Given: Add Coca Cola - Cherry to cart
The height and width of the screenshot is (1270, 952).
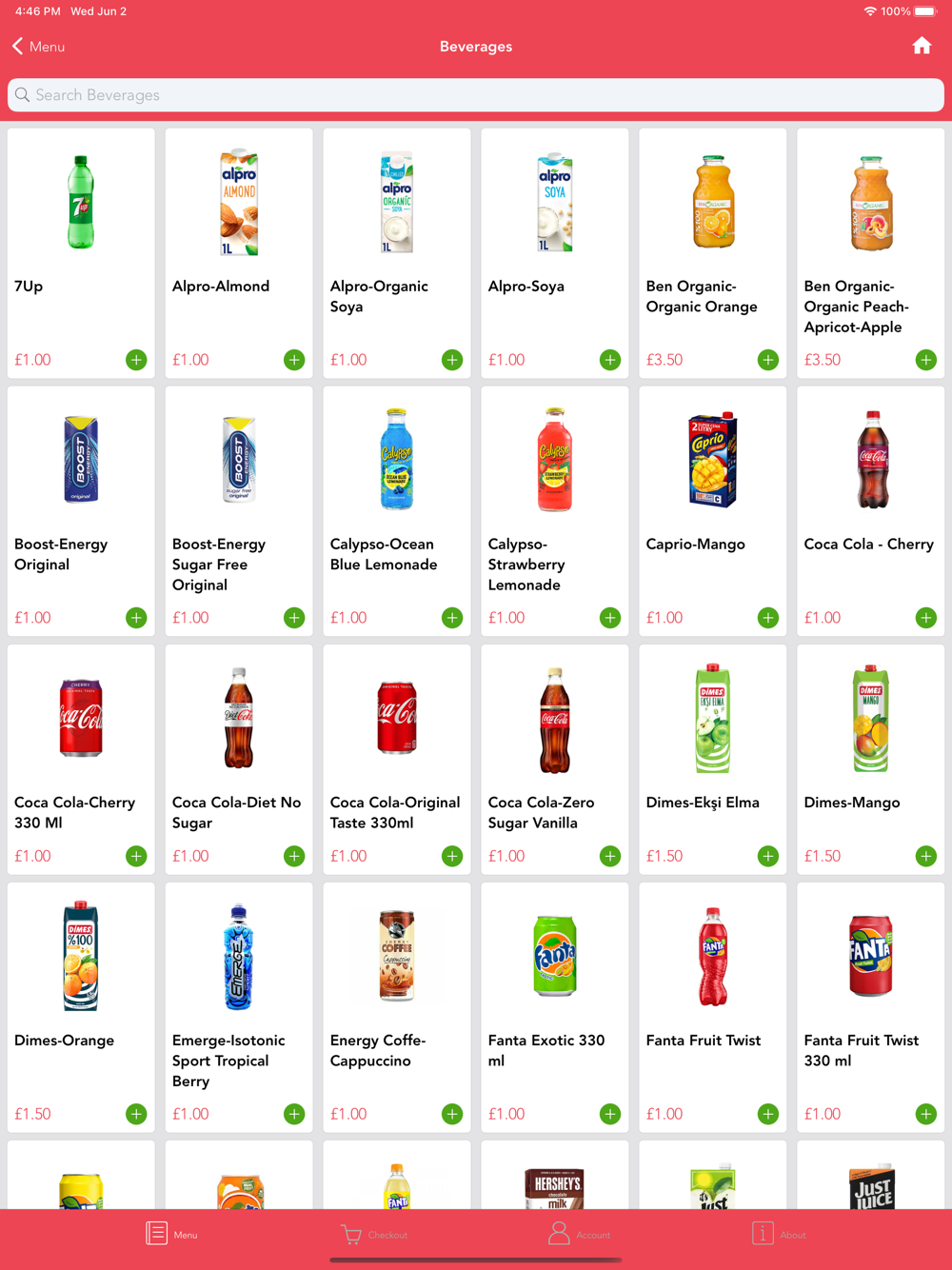Looking at the screenshot, I should pyautogui.click(x=925, y=618).
